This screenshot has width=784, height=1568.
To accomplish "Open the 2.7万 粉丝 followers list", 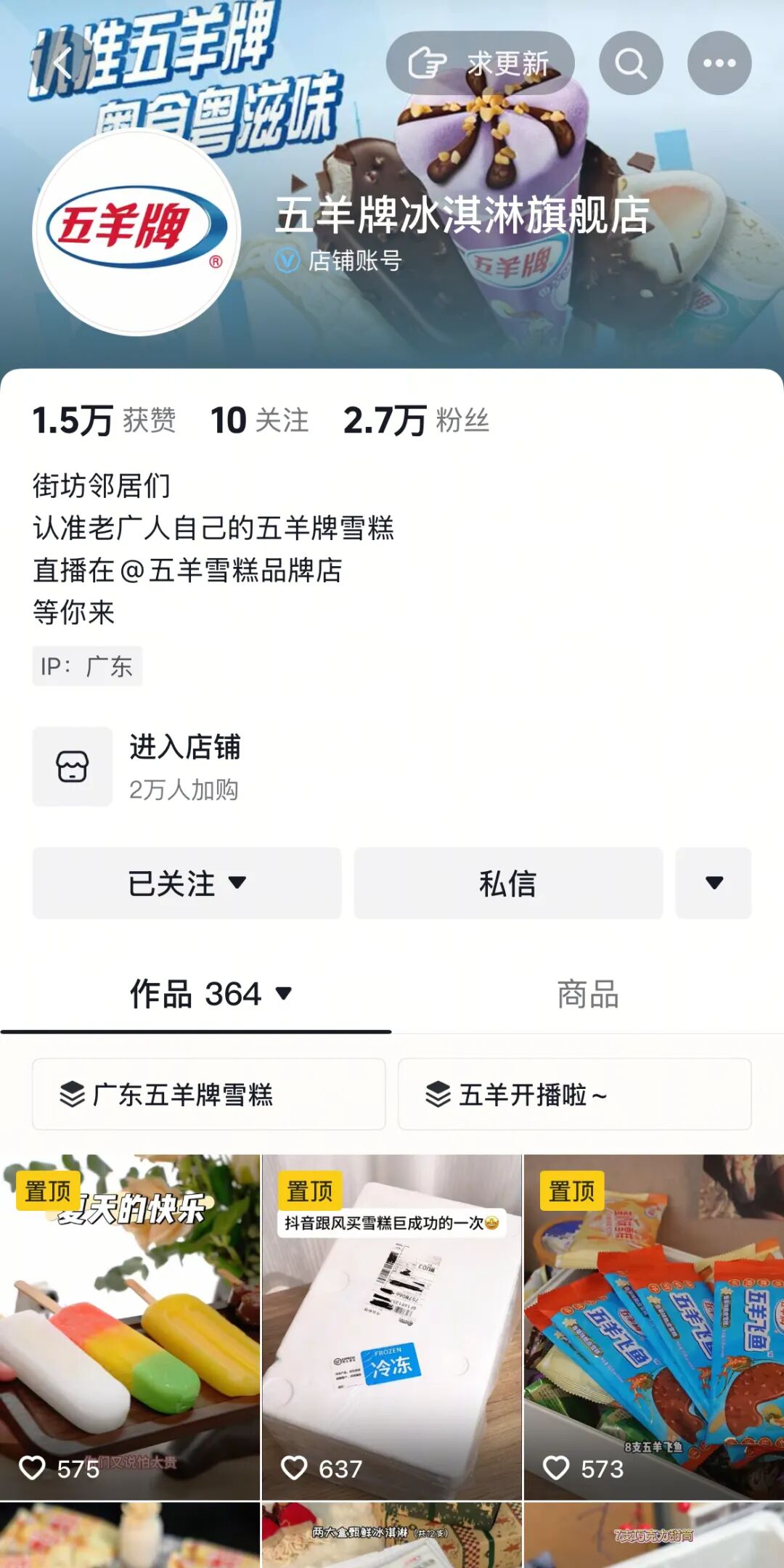I will [x=416, y=420].
